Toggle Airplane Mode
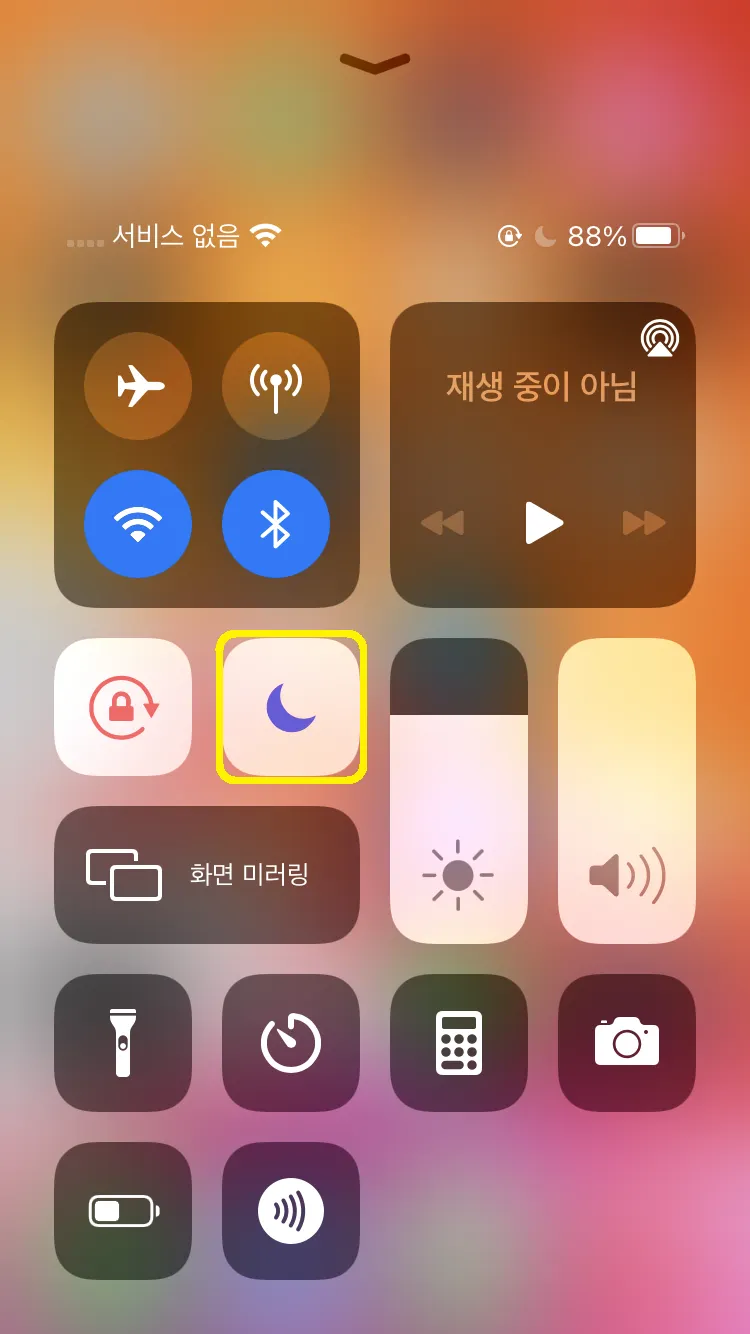Image resolution: width=750 pixels, height=1334 pixels. (x=138, y=386)
